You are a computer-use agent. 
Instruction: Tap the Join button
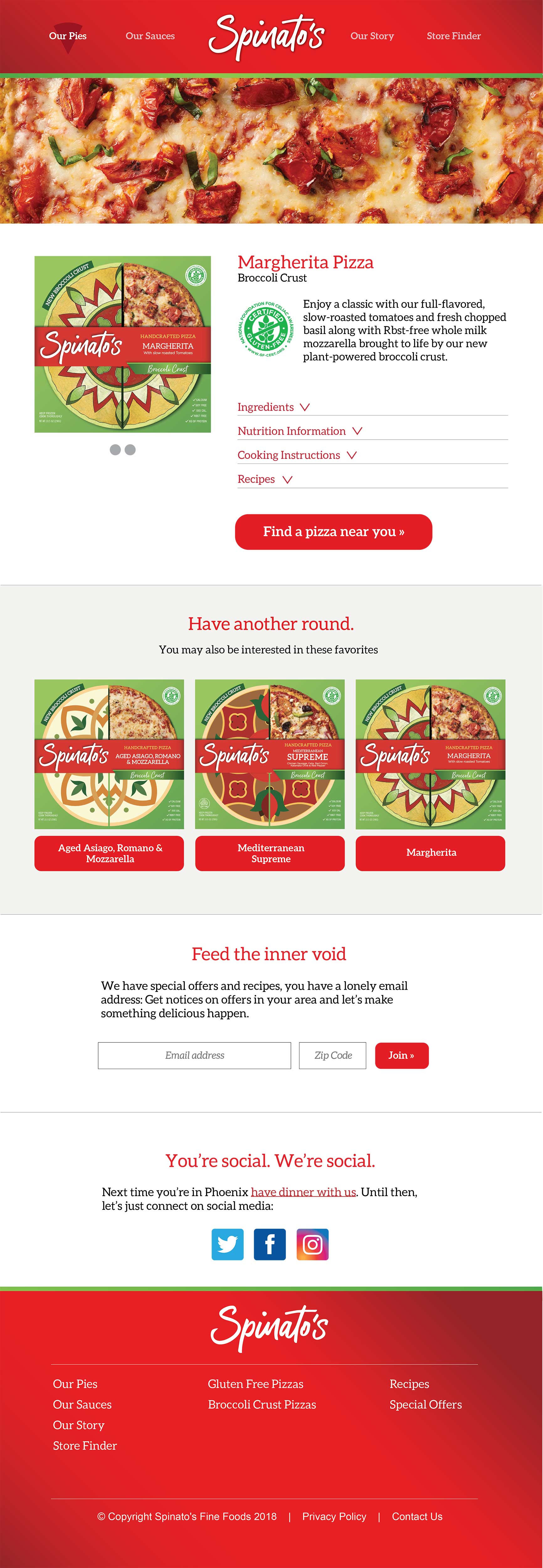click(401, 1056)
